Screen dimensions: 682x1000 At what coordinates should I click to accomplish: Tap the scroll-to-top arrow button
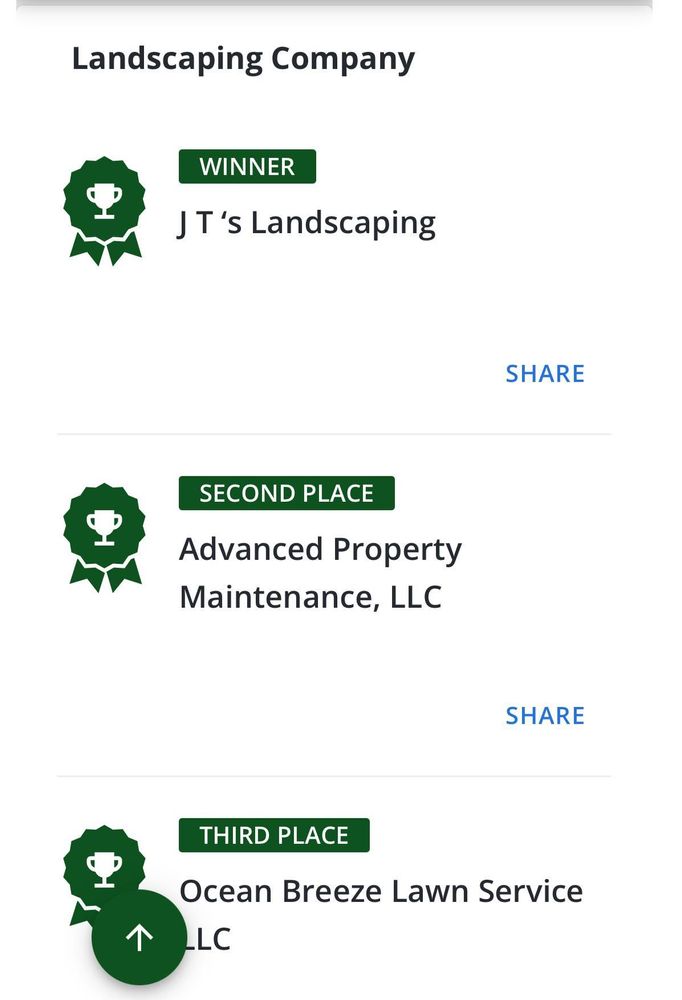click(x=139, y=938)
